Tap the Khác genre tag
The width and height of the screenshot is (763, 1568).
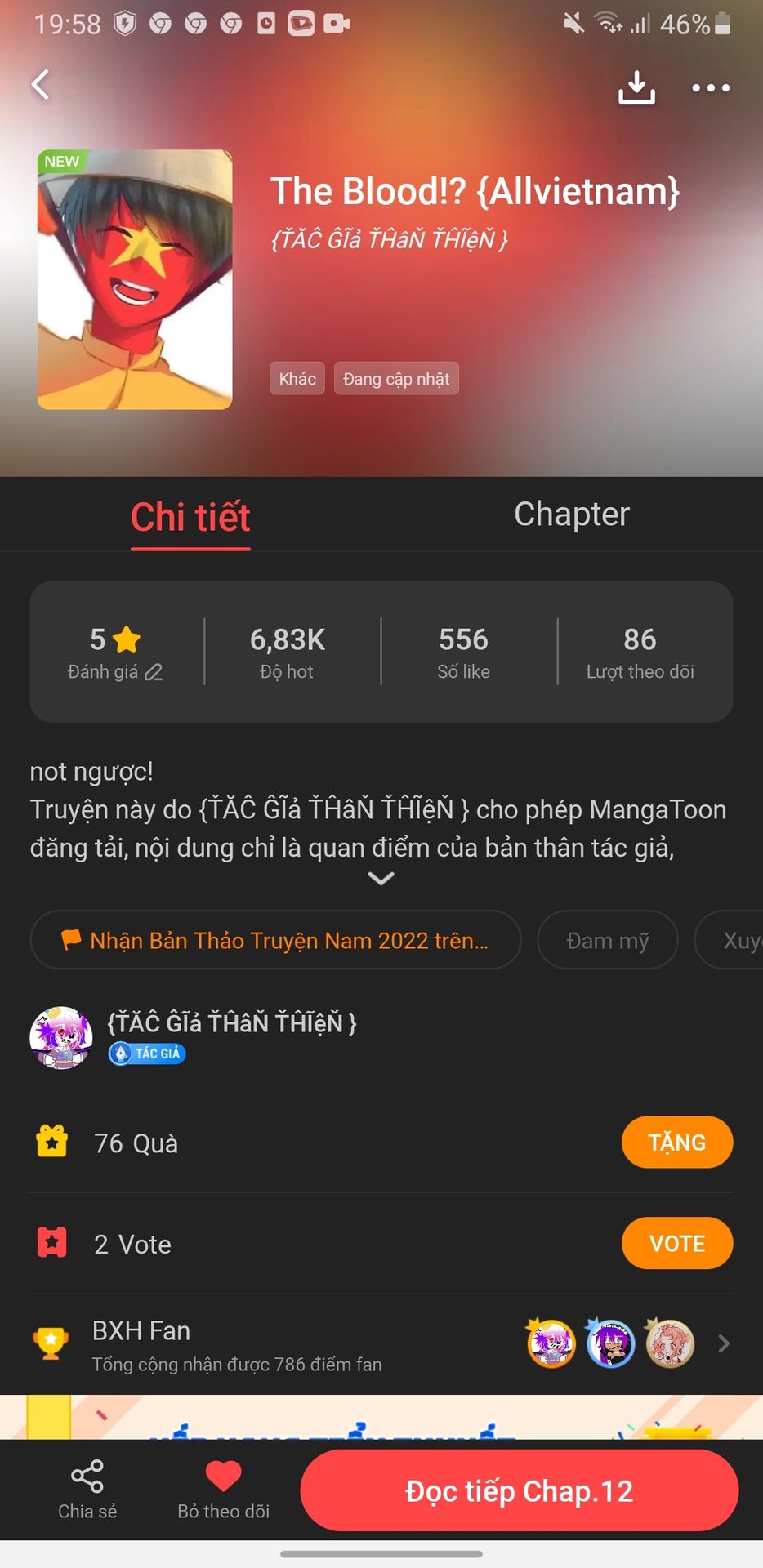tap(297, 379)
